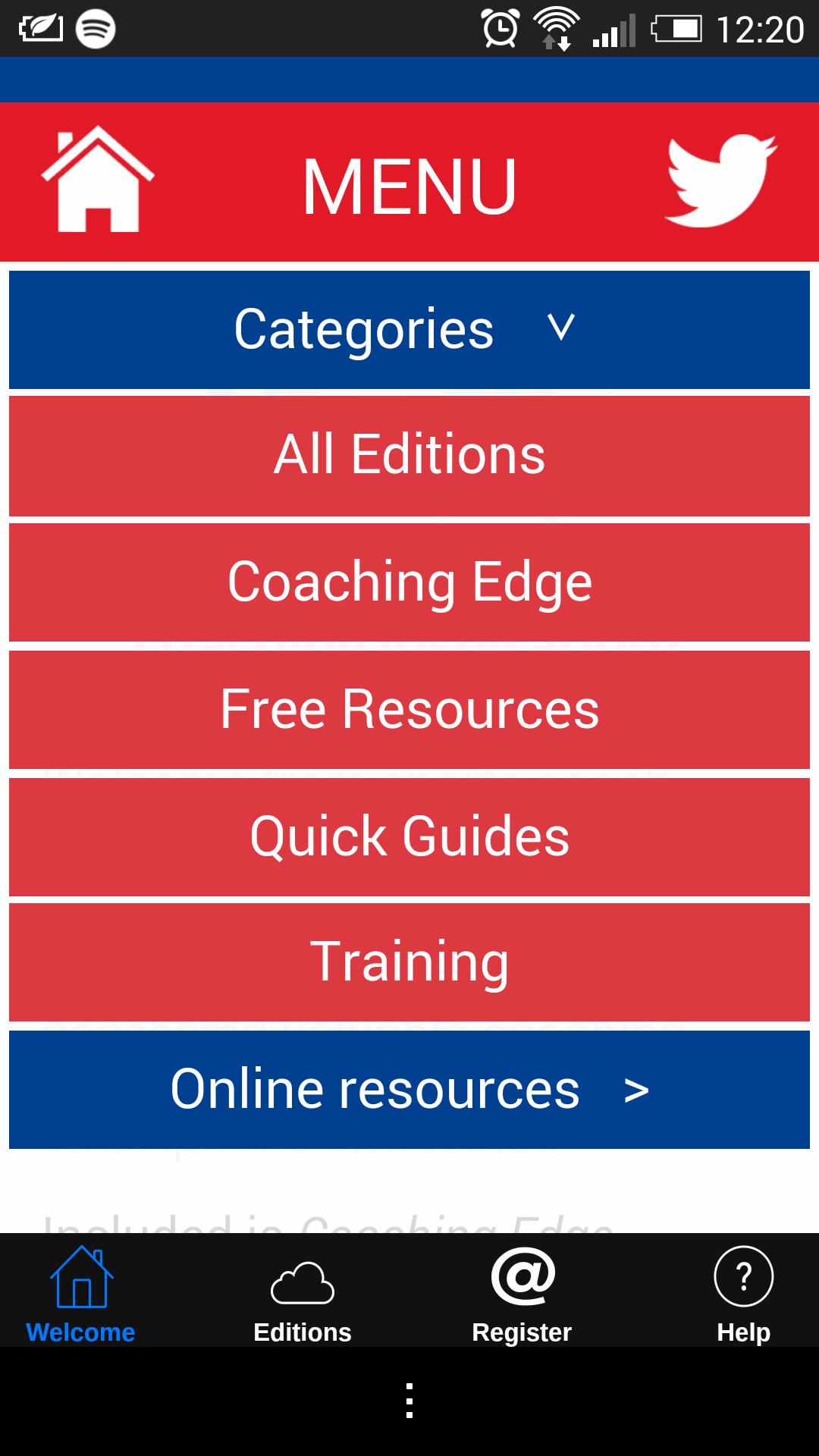The width and height of the screenshot is (819, 1456).
Task: Open the Coaching Edge category
Action: coord(409,582)
